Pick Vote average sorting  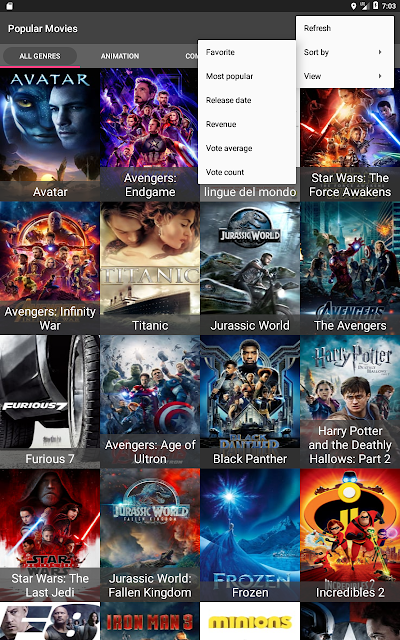(x=247, y=148)
